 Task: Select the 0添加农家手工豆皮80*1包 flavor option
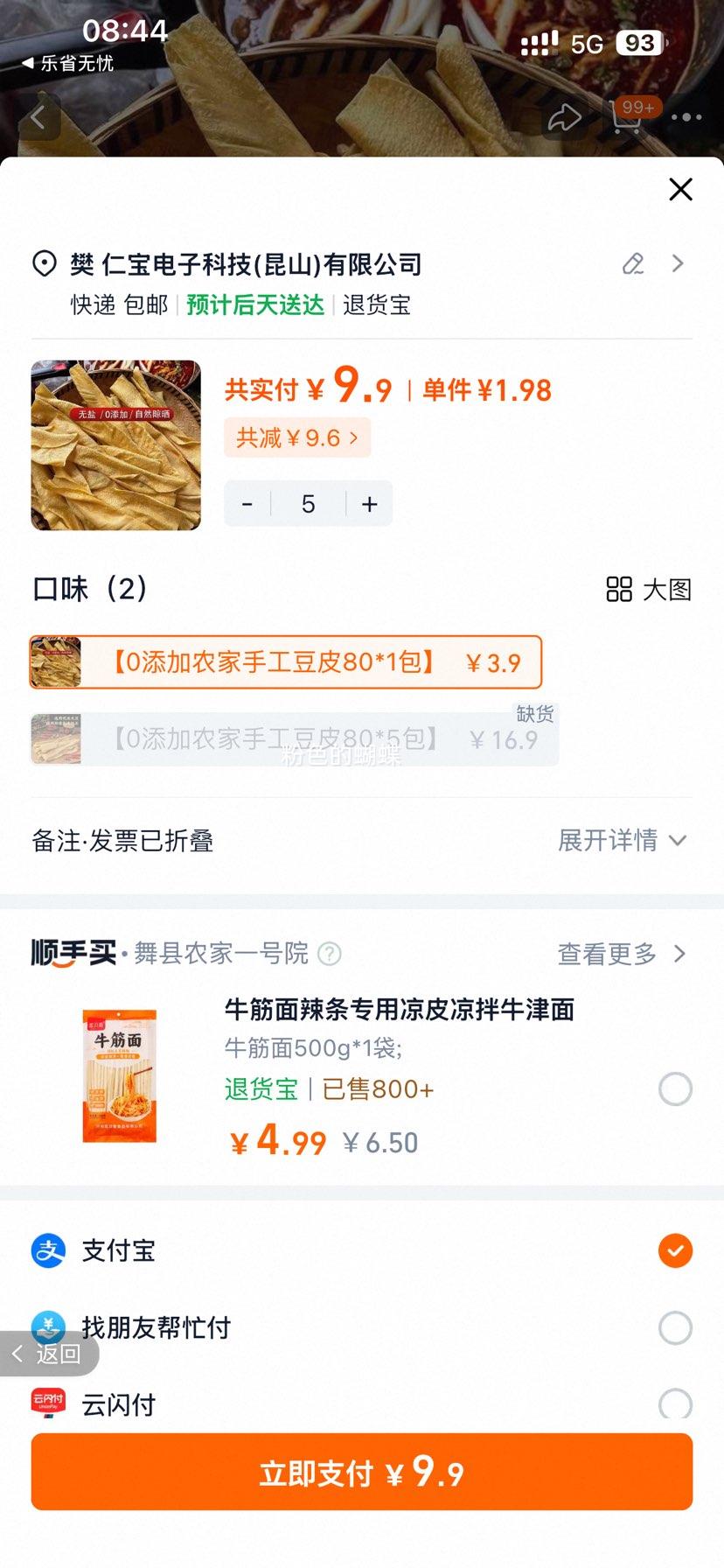coord(287,662)
